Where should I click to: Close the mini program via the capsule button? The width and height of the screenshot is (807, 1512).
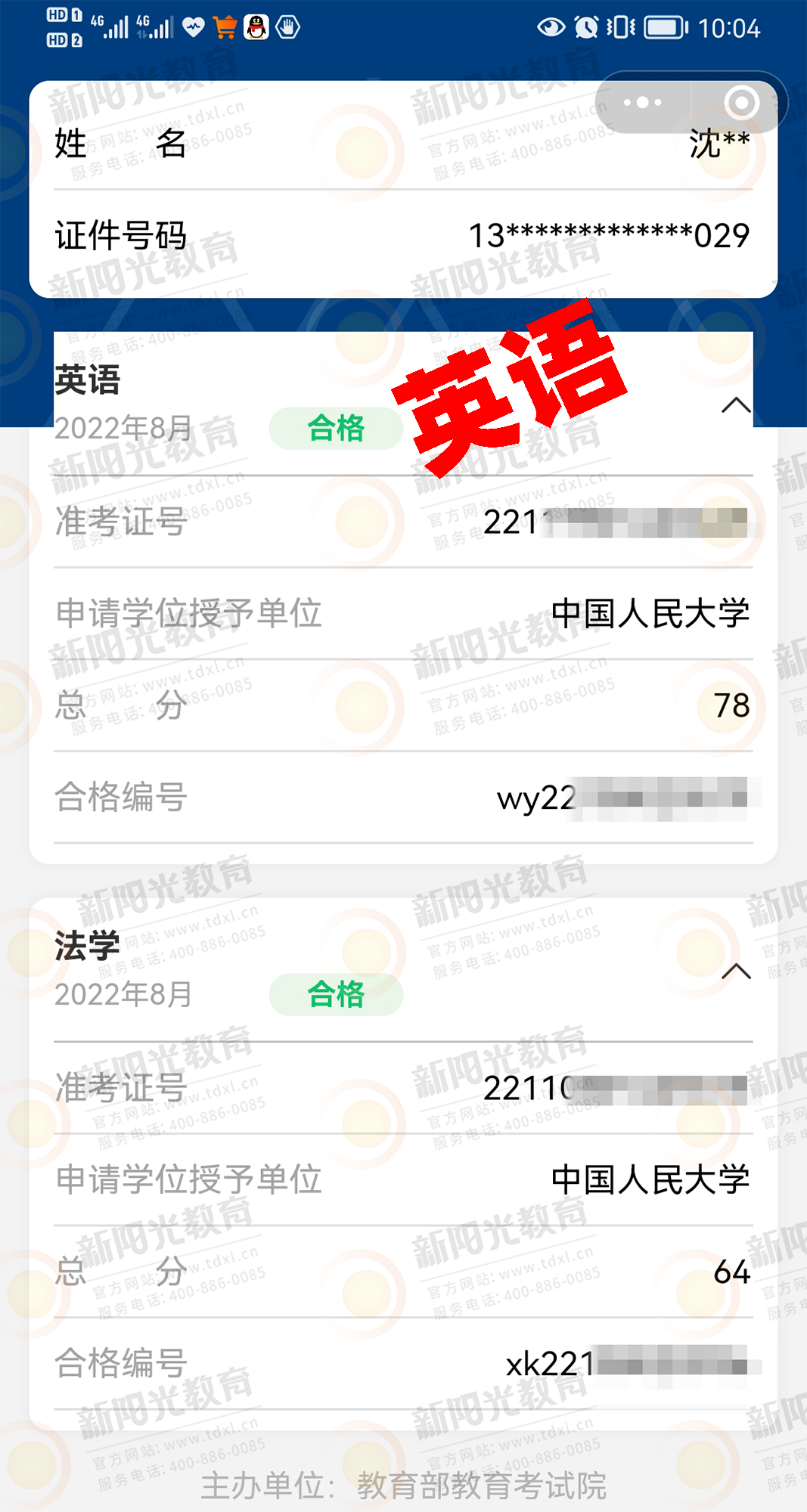[740, 103]
